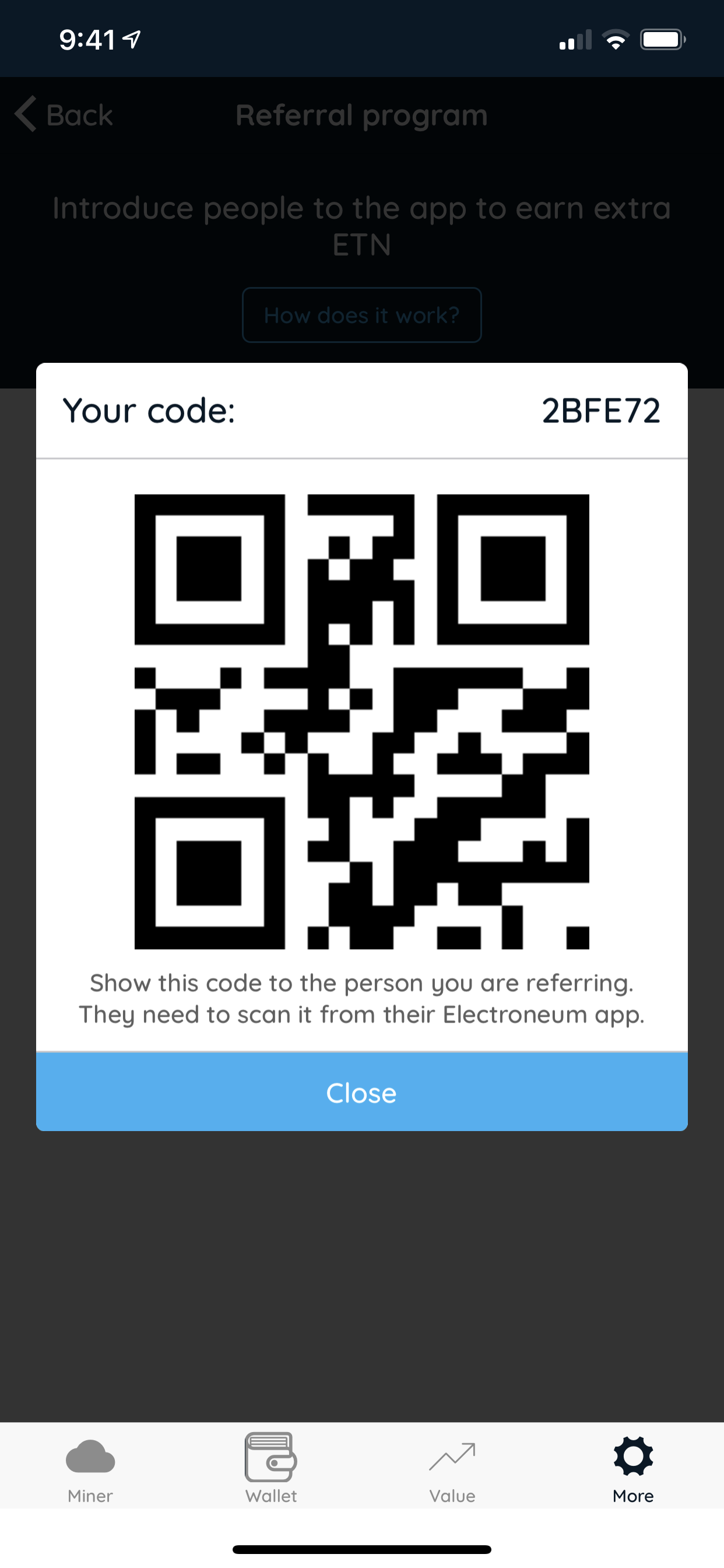Open the Wallet tab
The image size is (724, 1568).
point(270,1468)
